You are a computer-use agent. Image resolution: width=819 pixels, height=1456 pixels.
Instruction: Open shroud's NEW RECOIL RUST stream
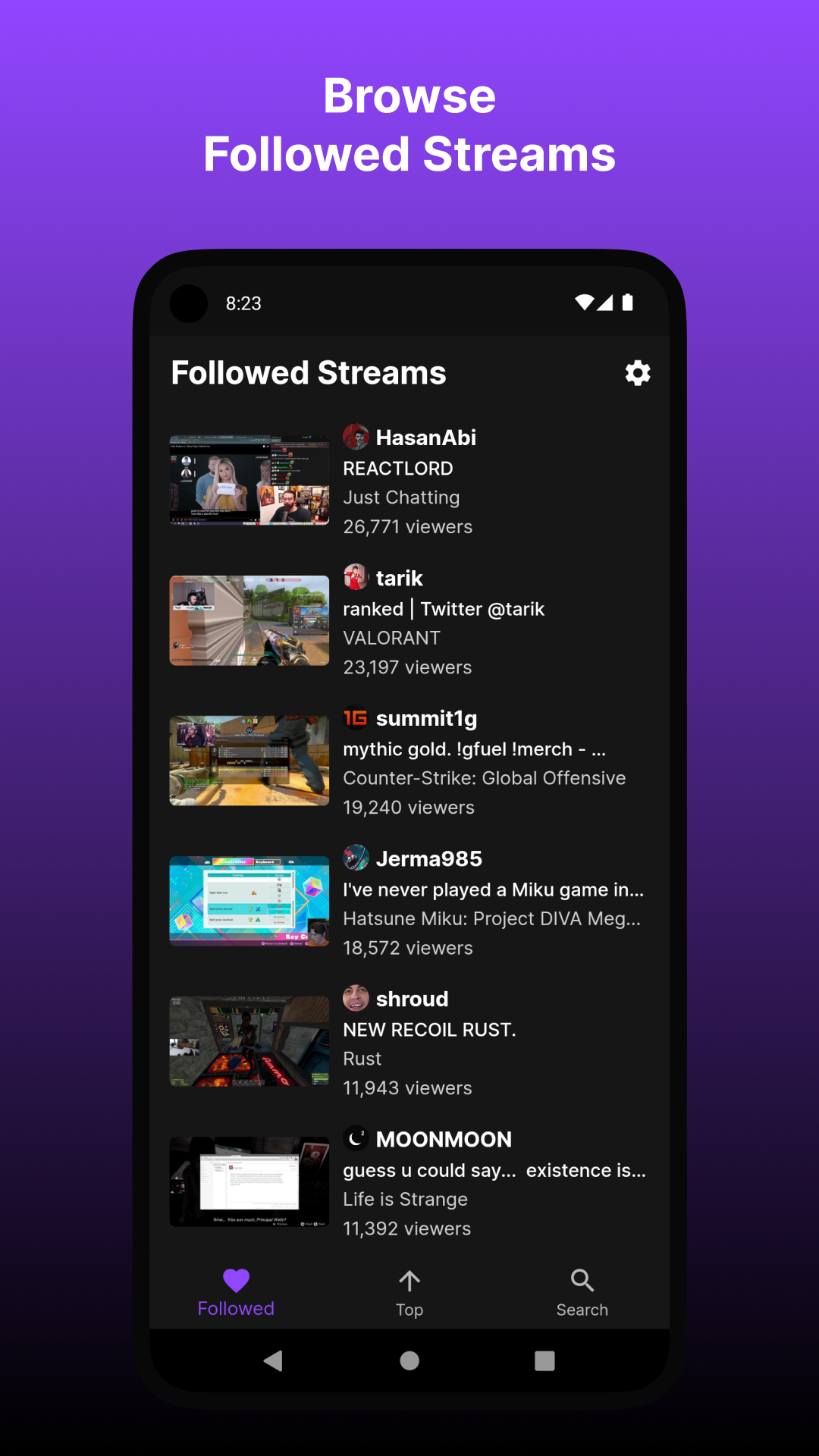(x=249, y=1040)
